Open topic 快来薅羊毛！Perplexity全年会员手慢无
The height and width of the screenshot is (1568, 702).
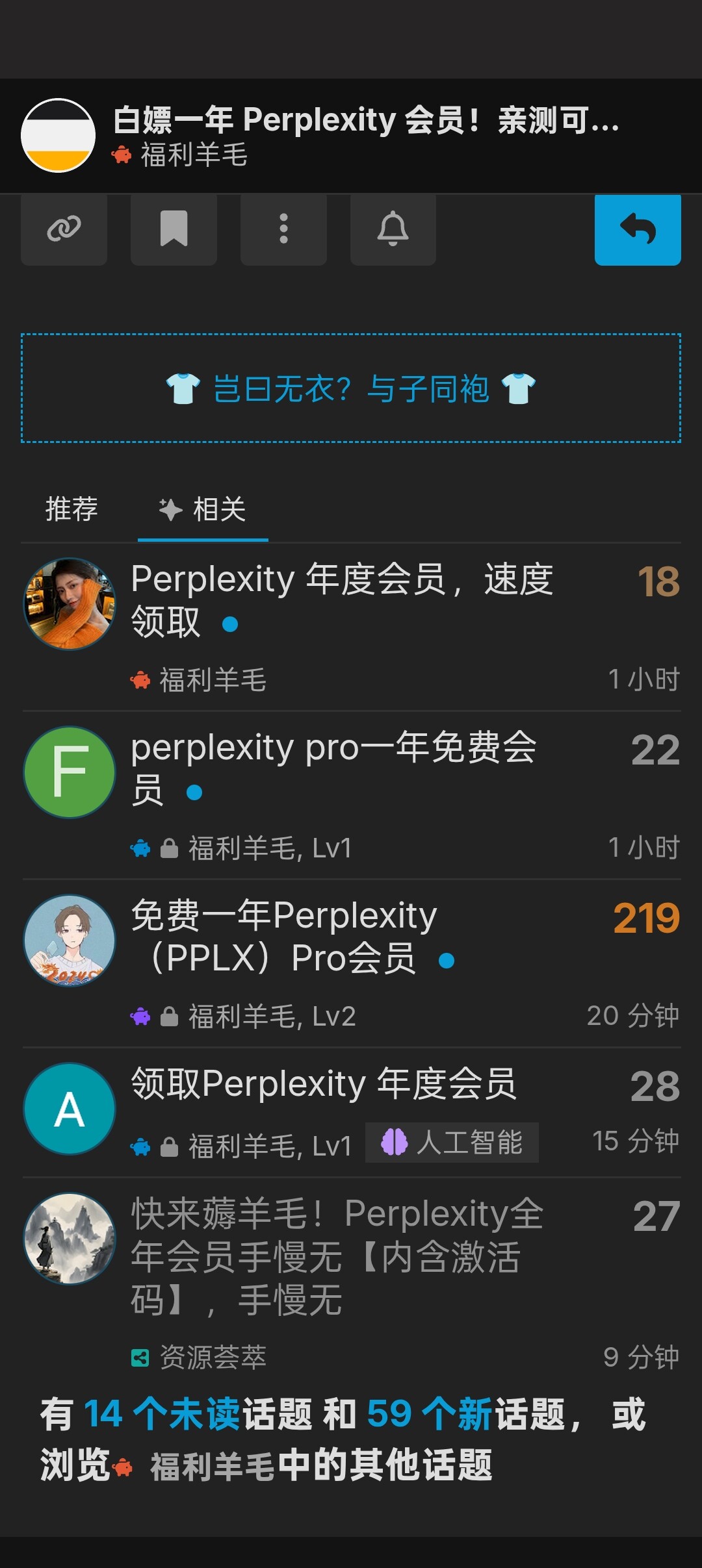337,1257
